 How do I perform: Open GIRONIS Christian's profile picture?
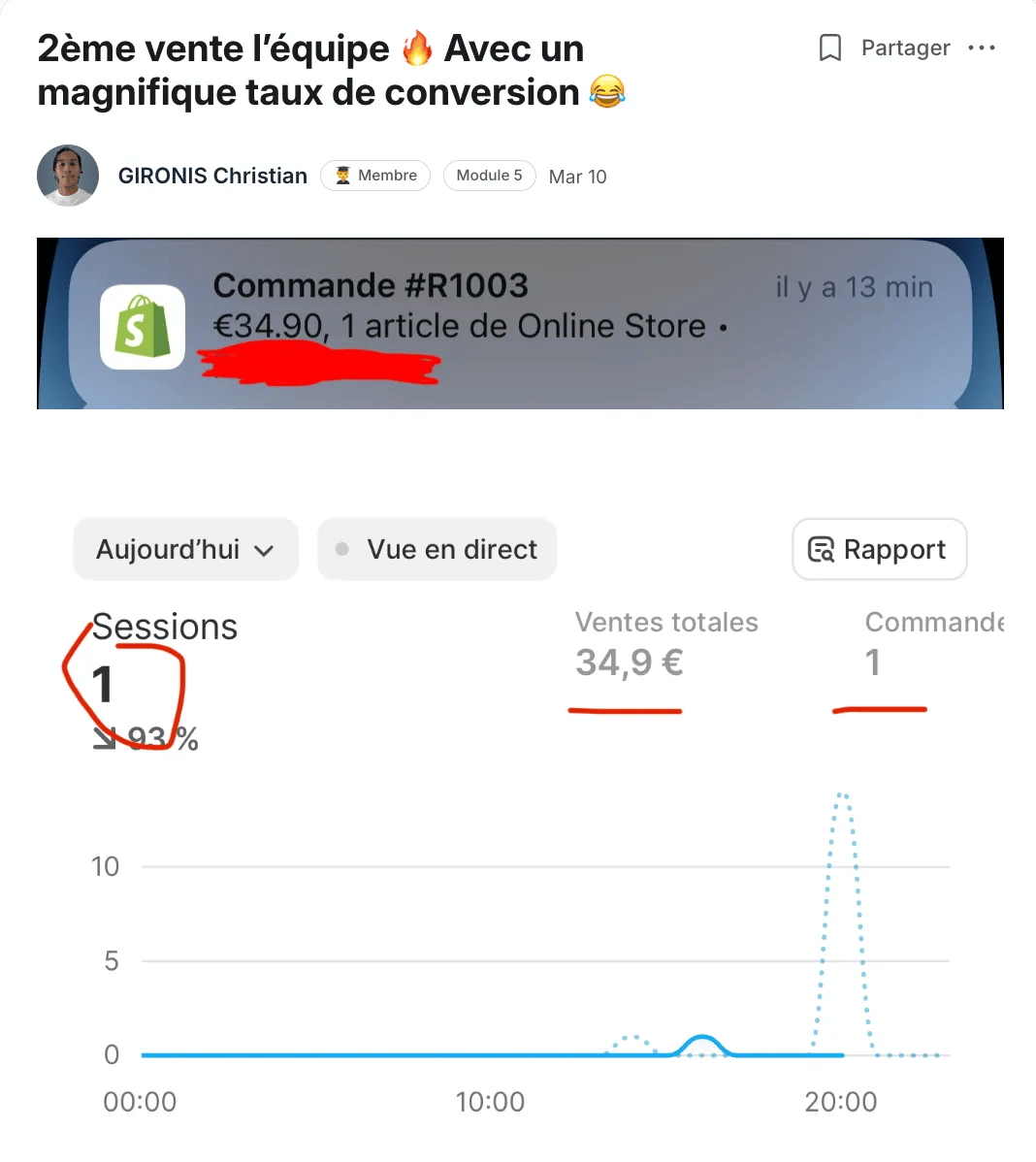pyautogui.click(x=68, y=176)
